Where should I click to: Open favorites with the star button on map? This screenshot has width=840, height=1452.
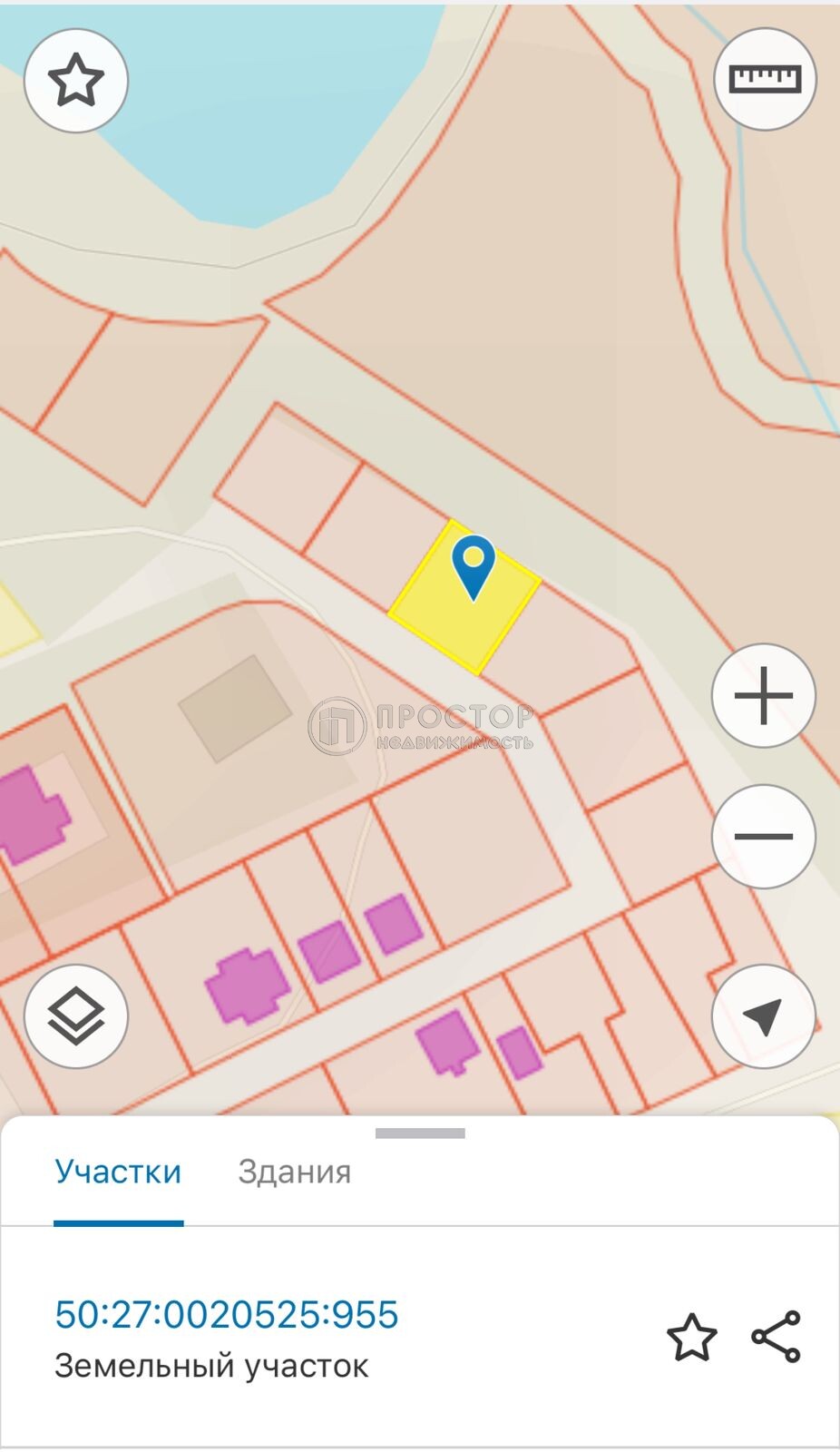[x=75, y=81]
